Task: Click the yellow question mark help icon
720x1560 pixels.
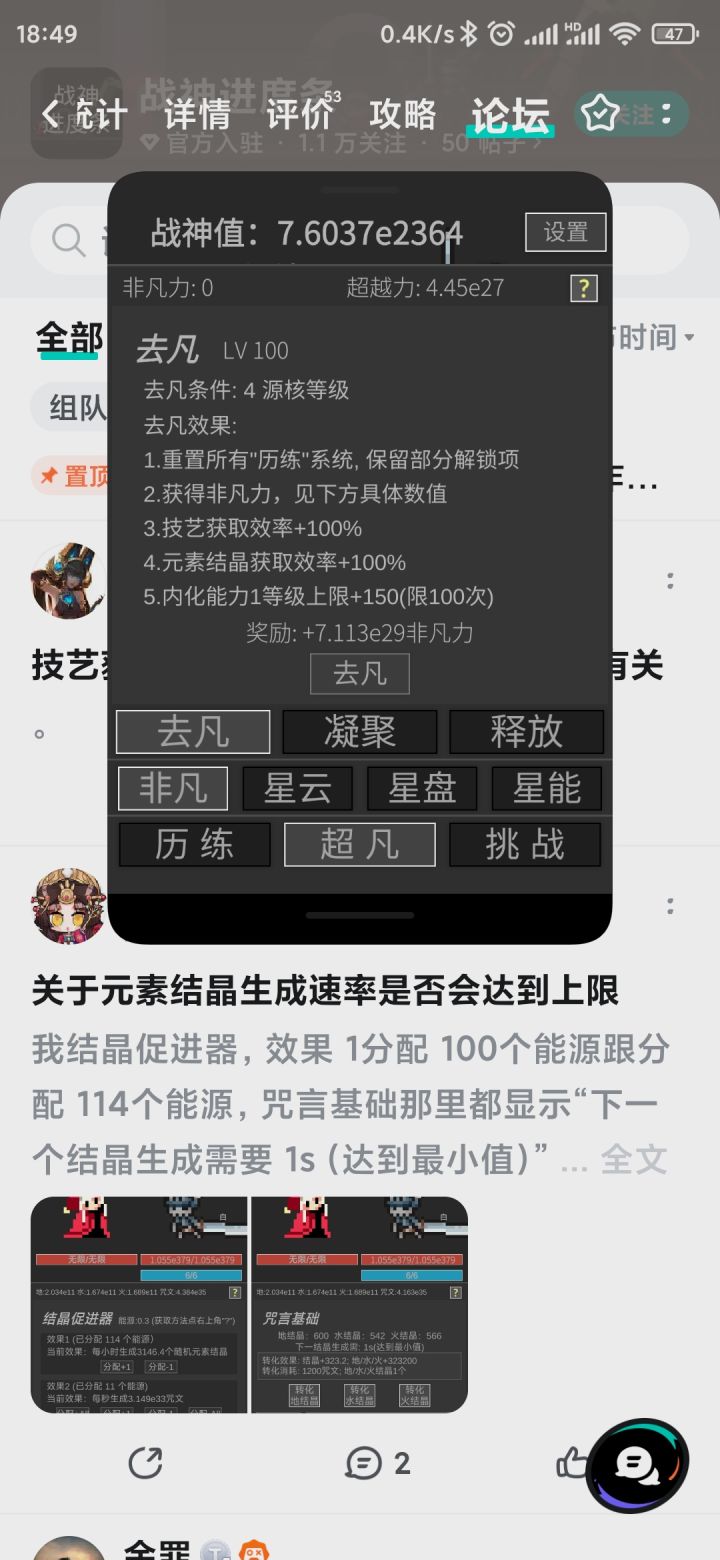Action: [583, 290]
